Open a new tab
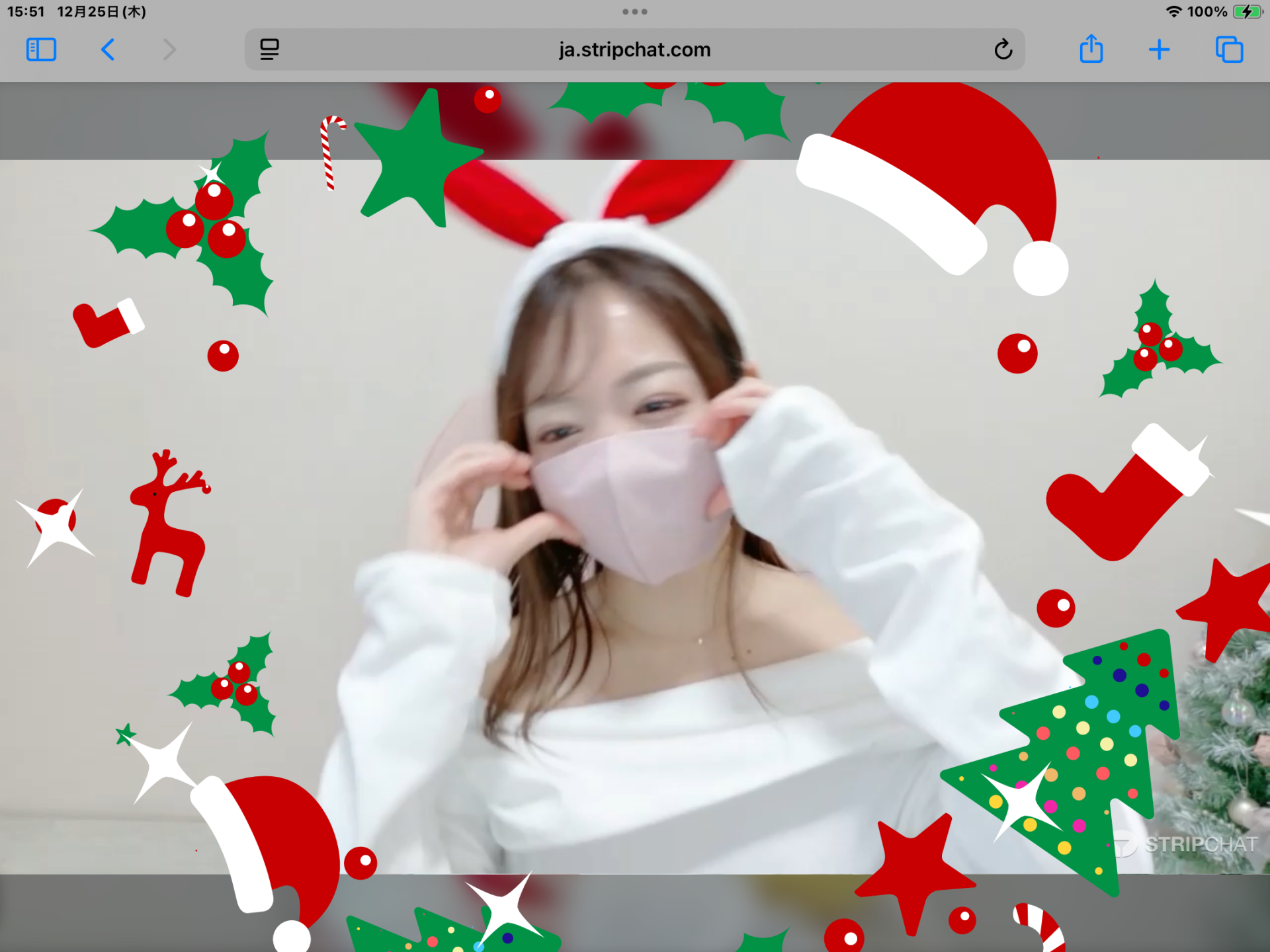 tap(1159, 50)
